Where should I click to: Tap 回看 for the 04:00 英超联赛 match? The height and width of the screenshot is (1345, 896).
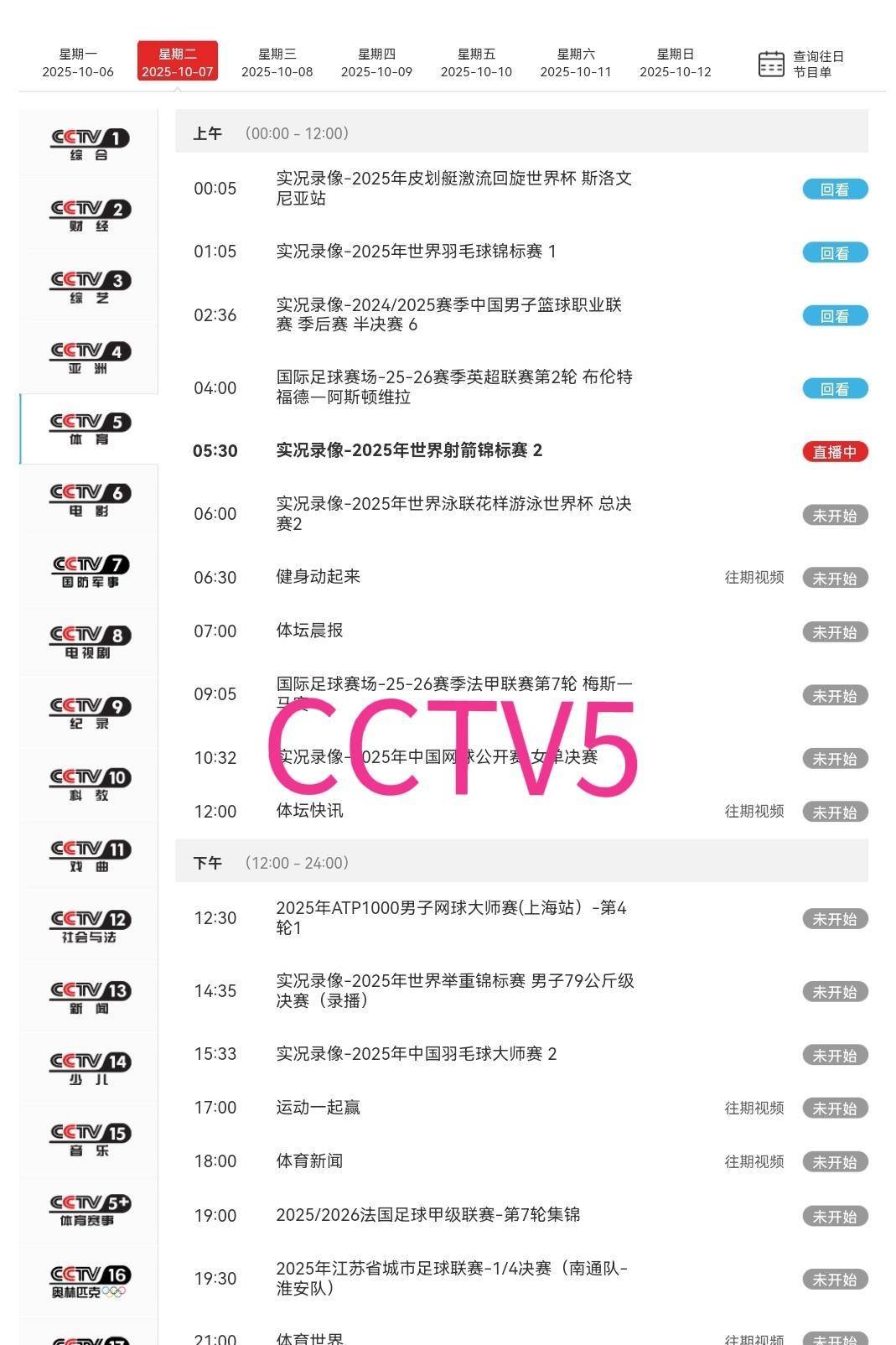(x=834, y=389)
